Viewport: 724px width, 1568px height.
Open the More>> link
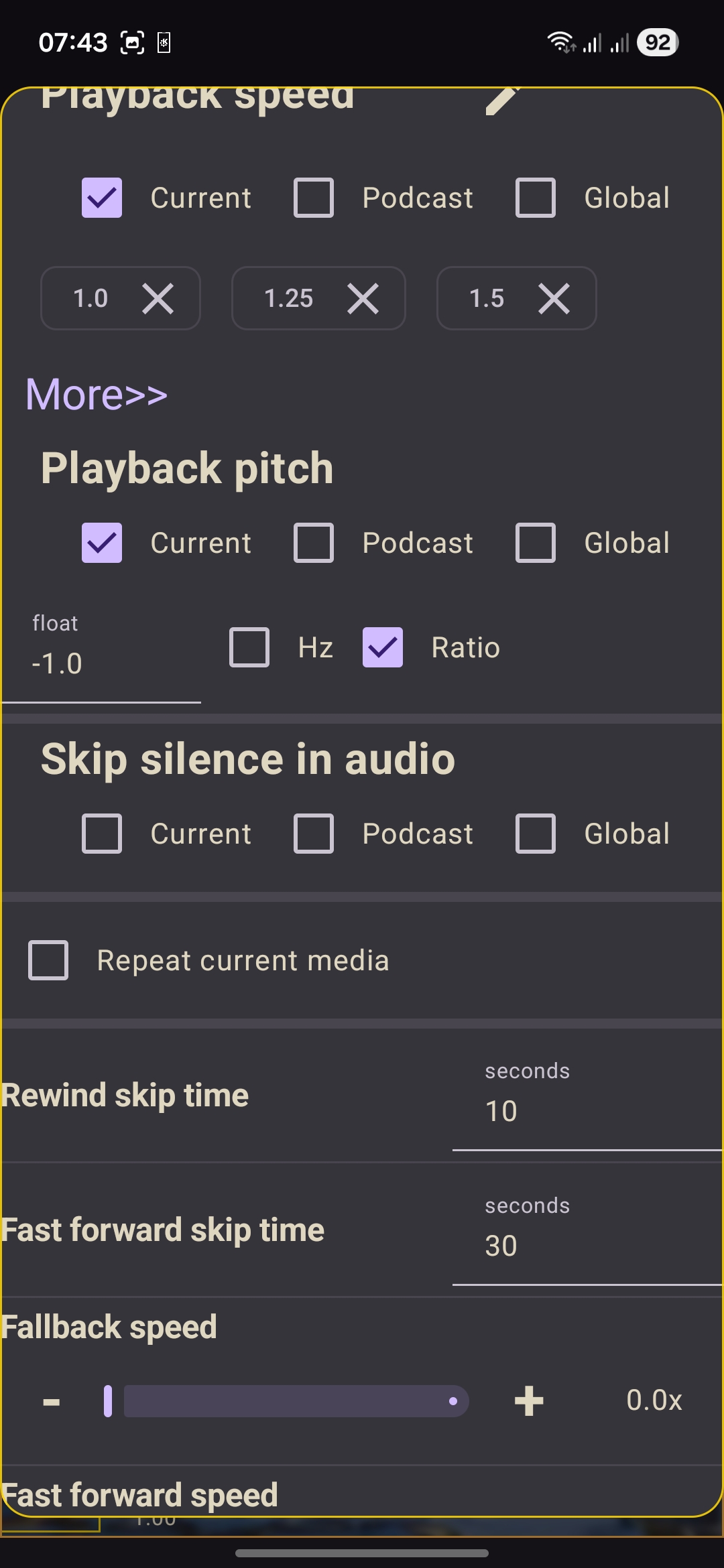[x=97, y=394]
